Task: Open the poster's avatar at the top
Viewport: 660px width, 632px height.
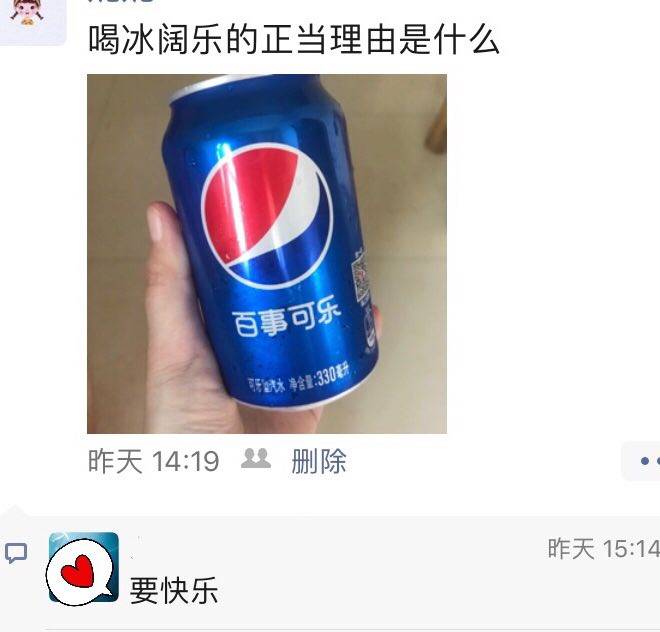Action: click(32, 20)
